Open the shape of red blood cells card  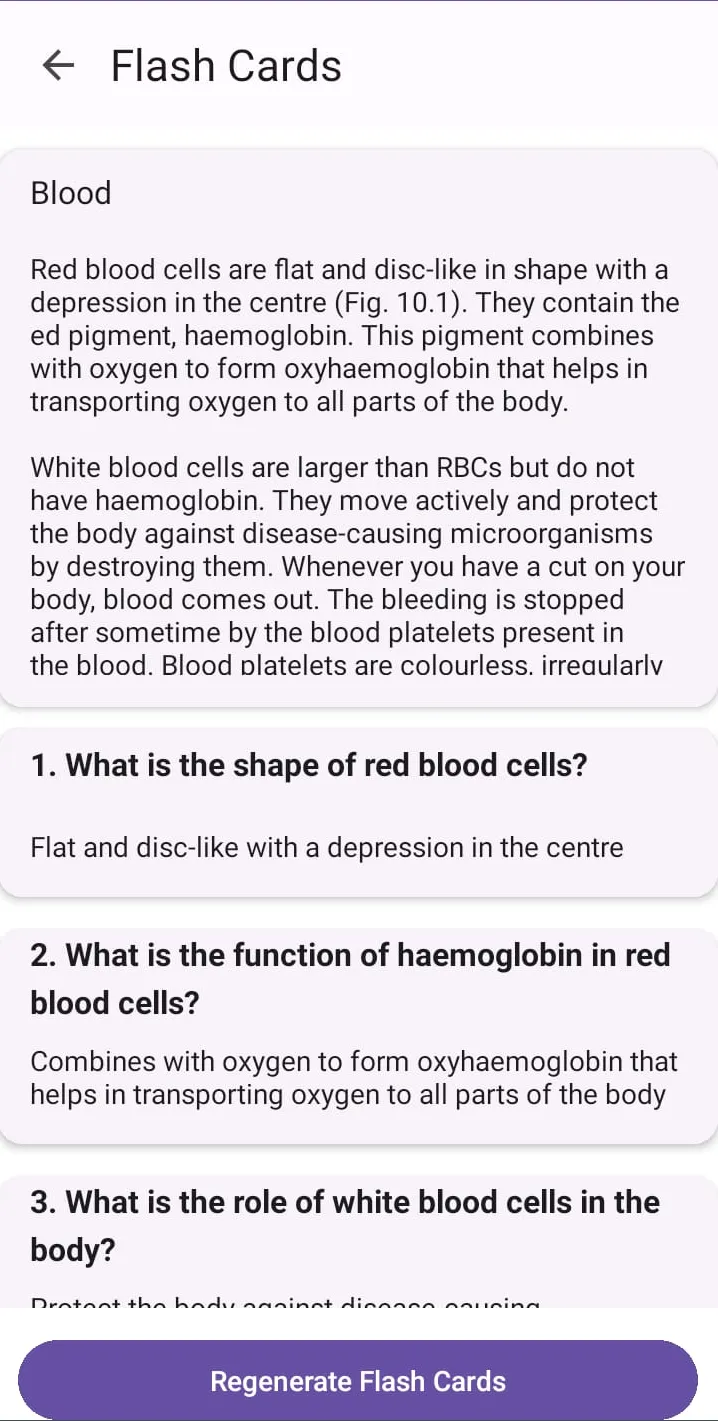click(359, 812)
